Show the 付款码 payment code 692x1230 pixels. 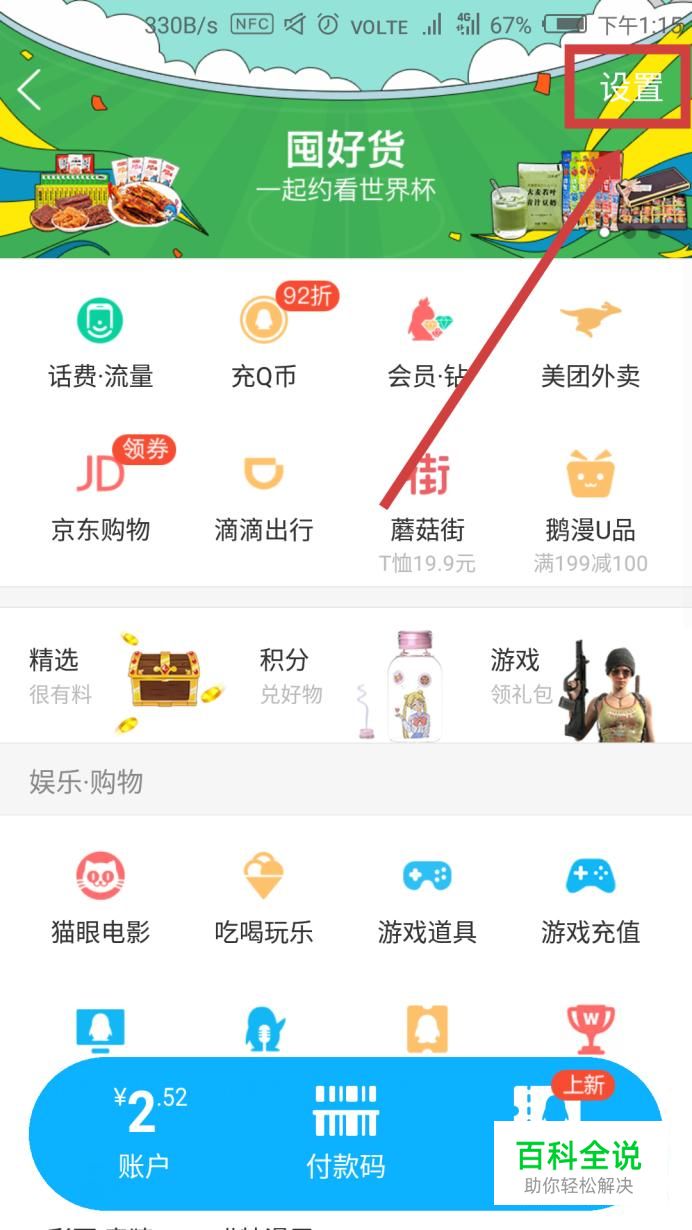345,1132
